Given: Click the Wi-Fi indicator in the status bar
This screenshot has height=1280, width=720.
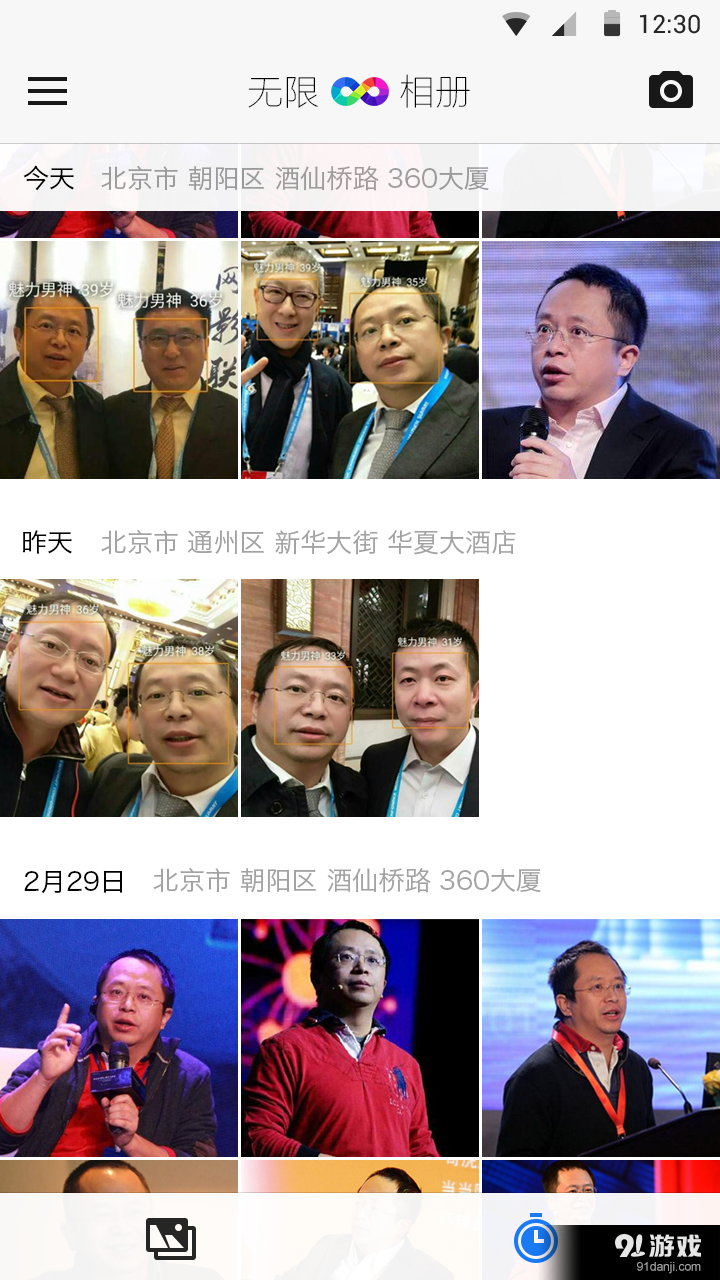Looking at the screenshot, I should pyautogui.click(x=514, y=24).
